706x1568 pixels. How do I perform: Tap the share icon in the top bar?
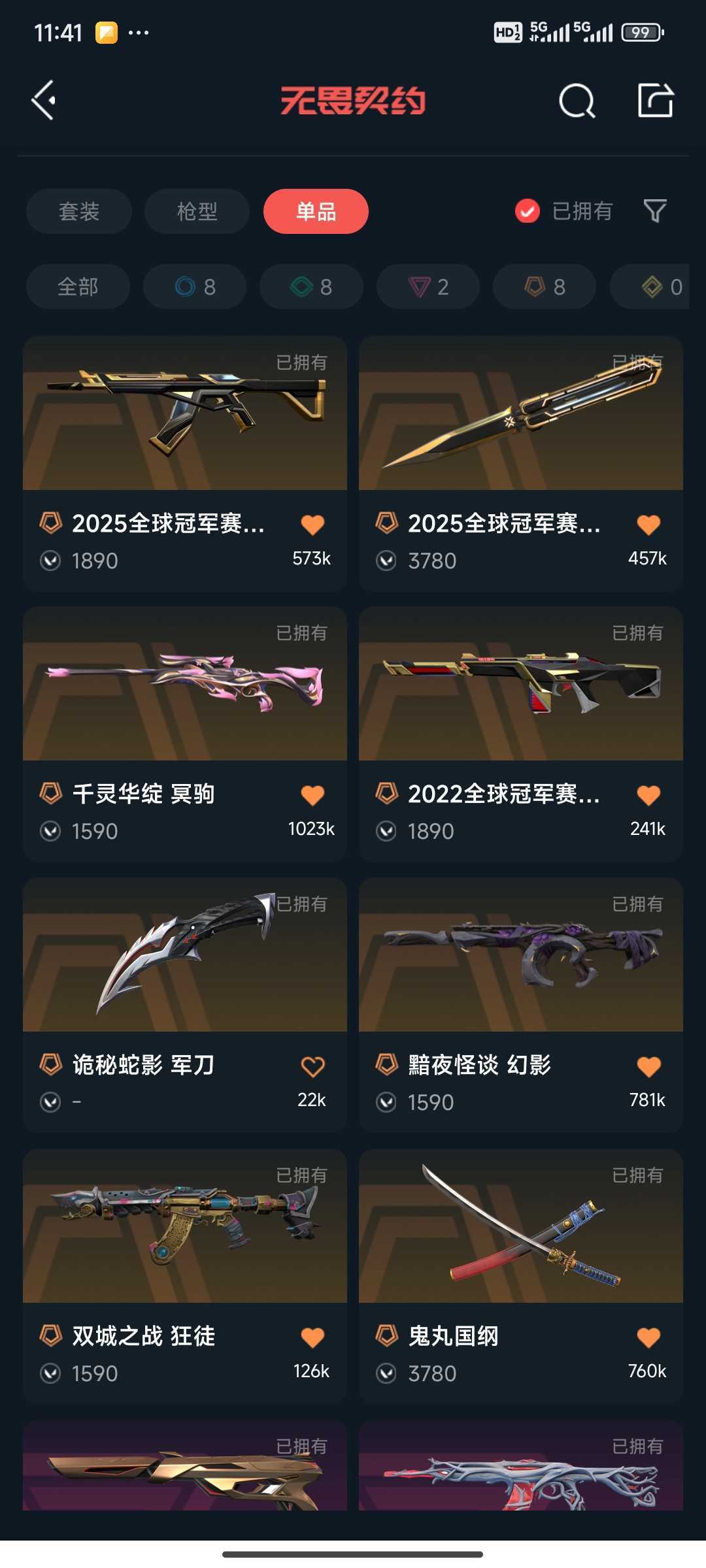point(655,101)
